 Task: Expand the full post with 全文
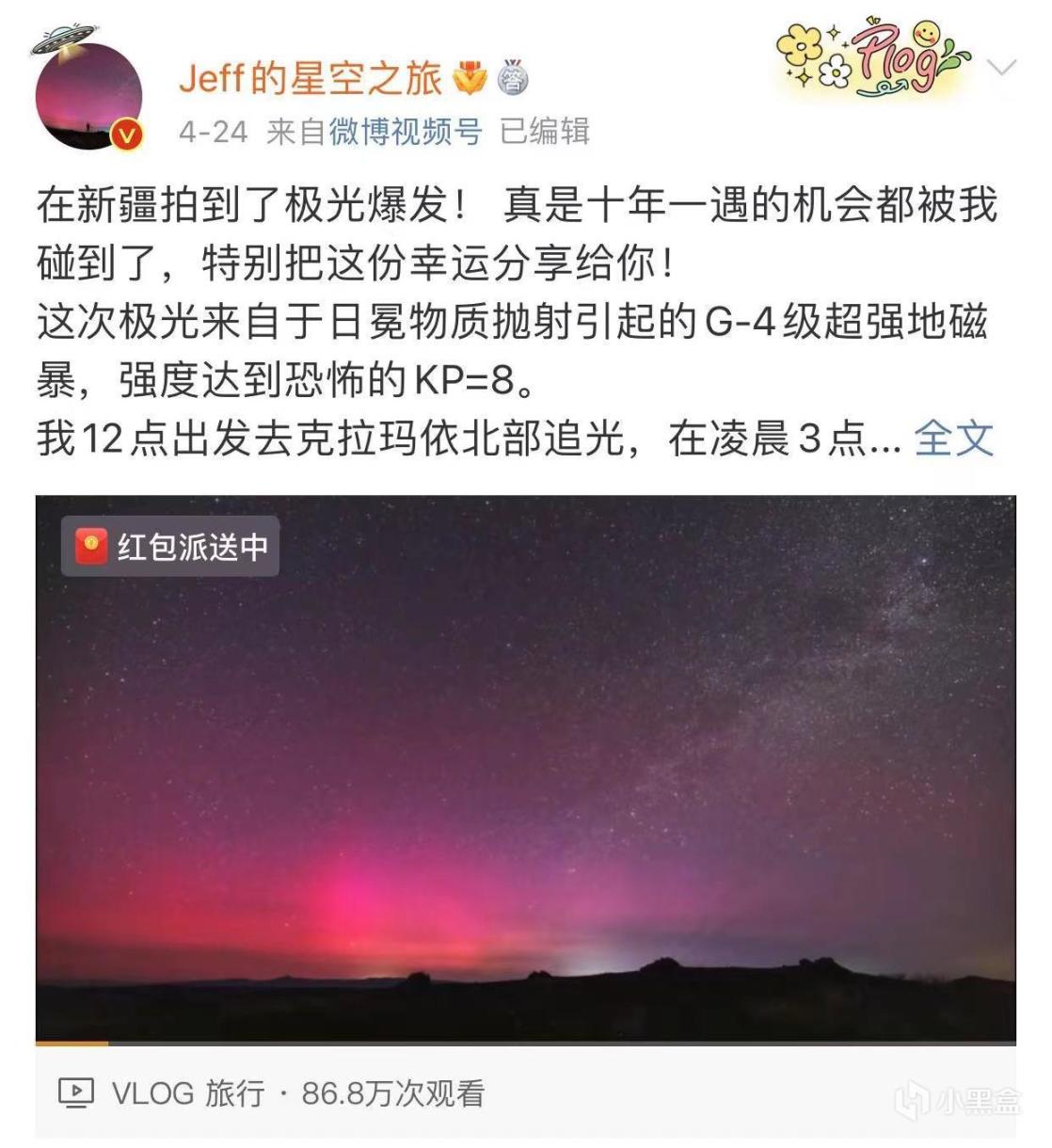(x=954, y=438)
